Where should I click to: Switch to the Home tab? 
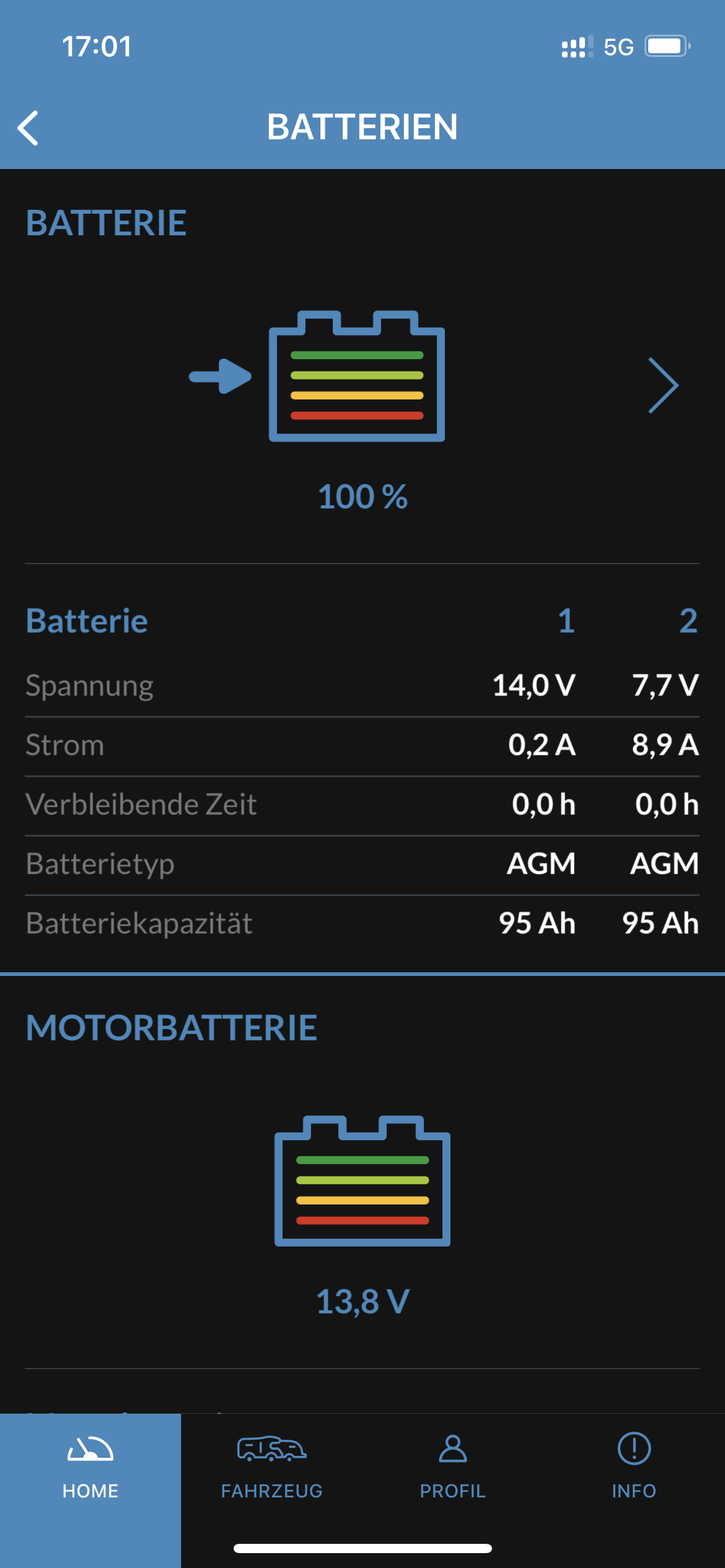click(90, 1466)
